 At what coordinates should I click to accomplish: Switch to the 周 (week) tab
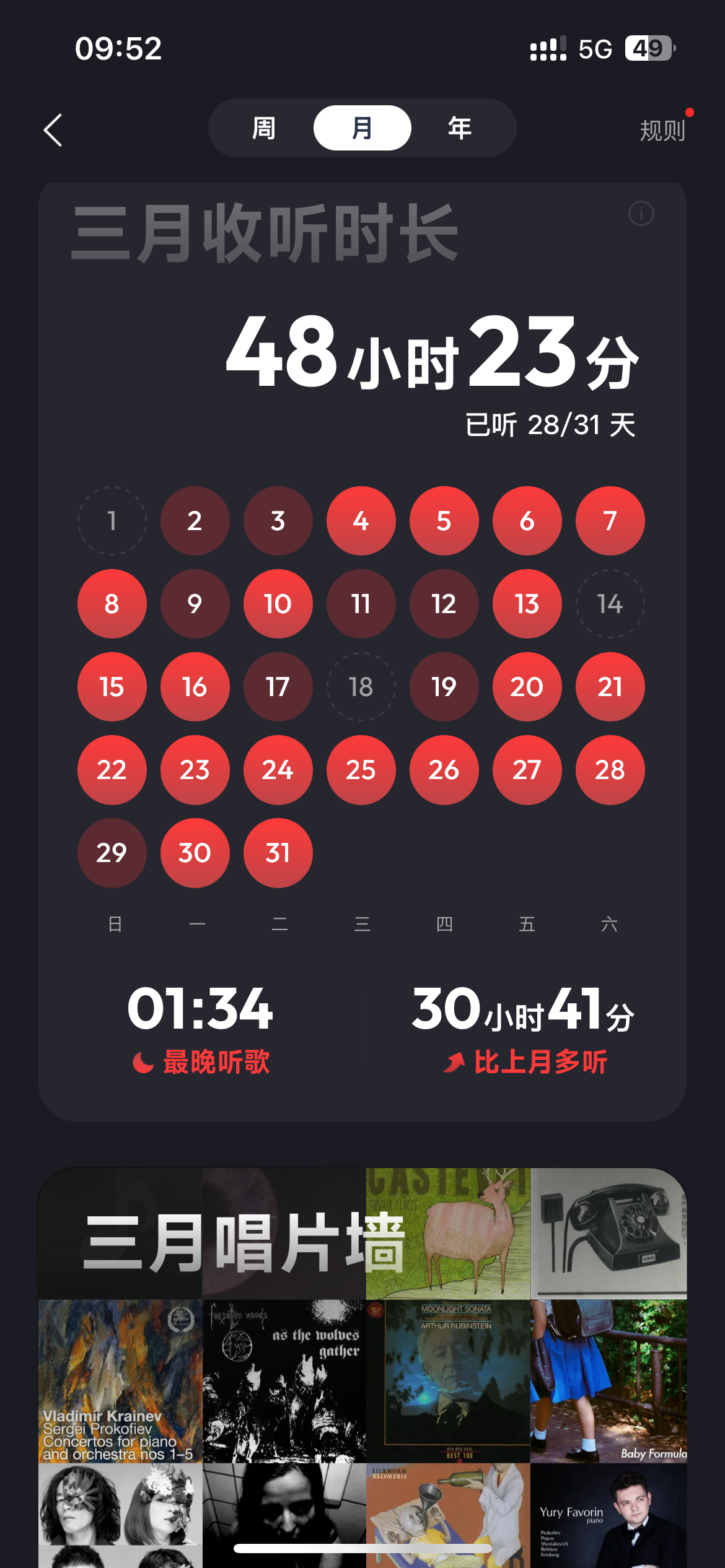264,128
